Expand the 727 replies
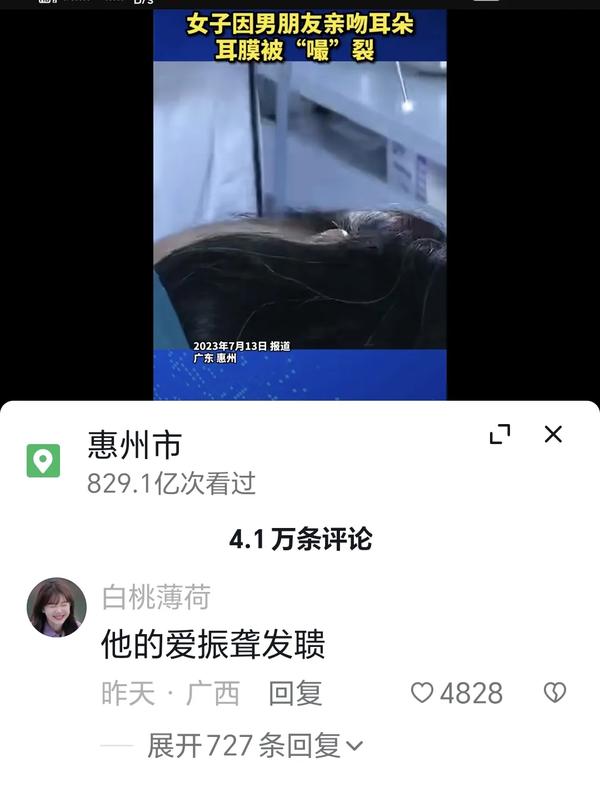This screenshot has height=787, width=600. 254,745
